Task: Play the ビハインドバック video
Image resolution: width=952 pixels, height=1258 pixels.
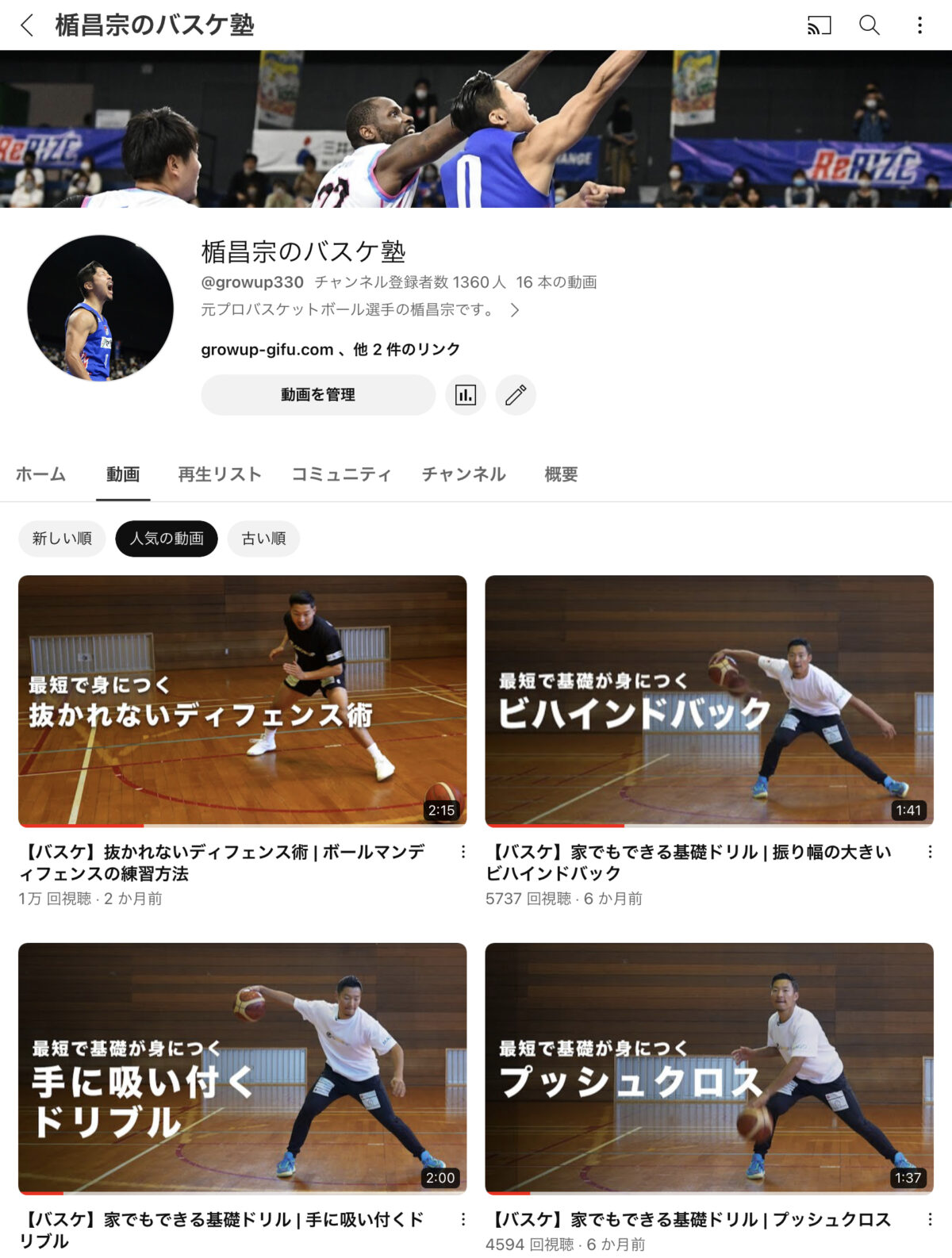Action: [x=708, y=700]
